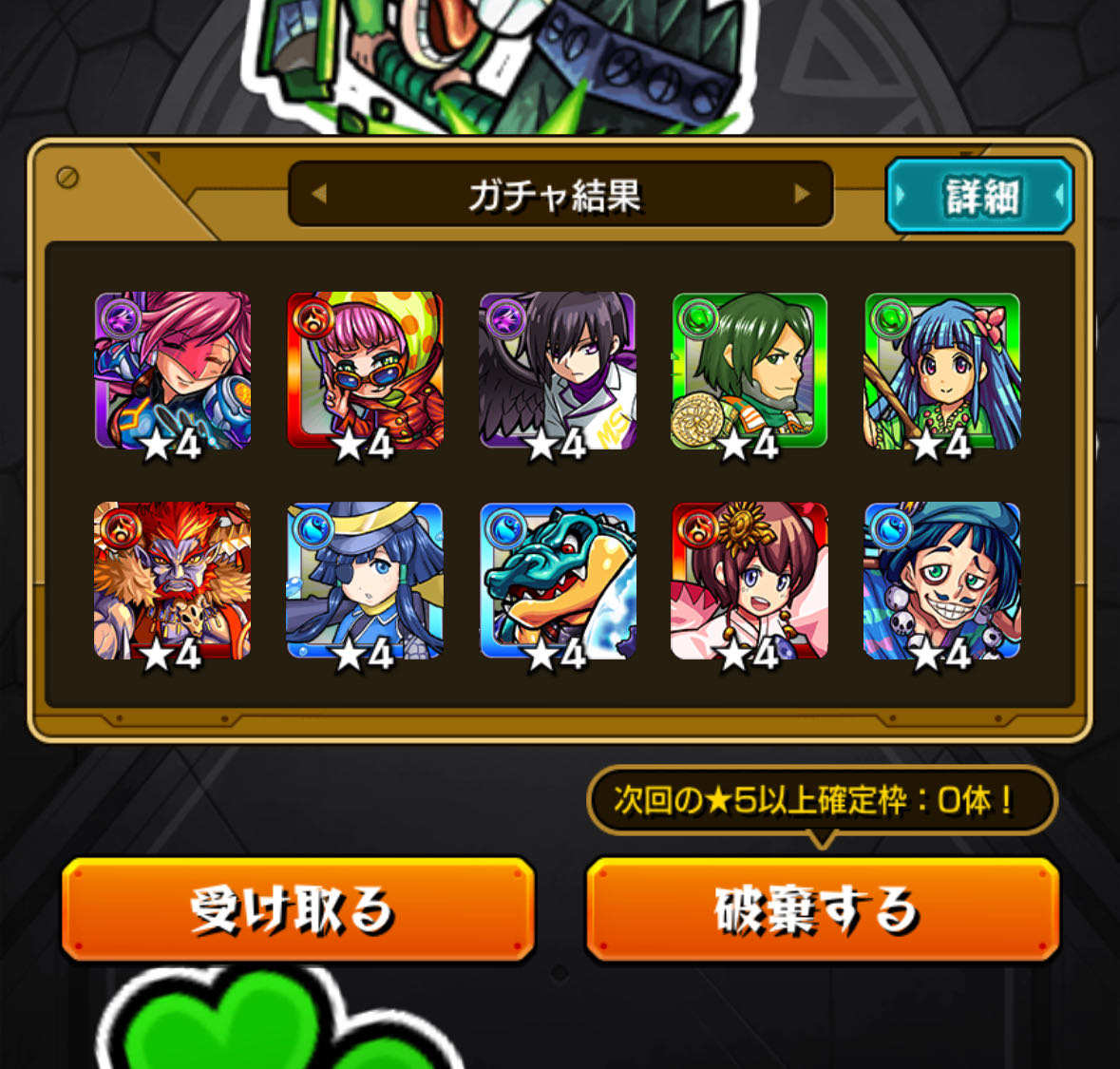View the brown-haired girl with sun ornament

pos(750,581)
